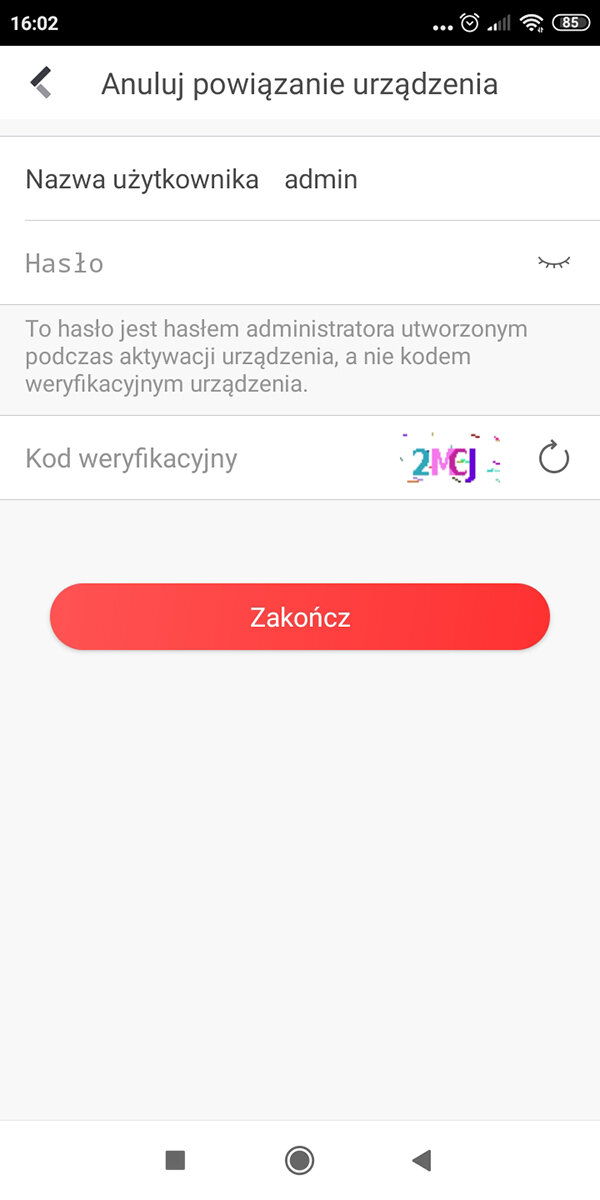Toggle password visibility eye icon
This screenshot has width=600, height=1200.
[553, 263]
